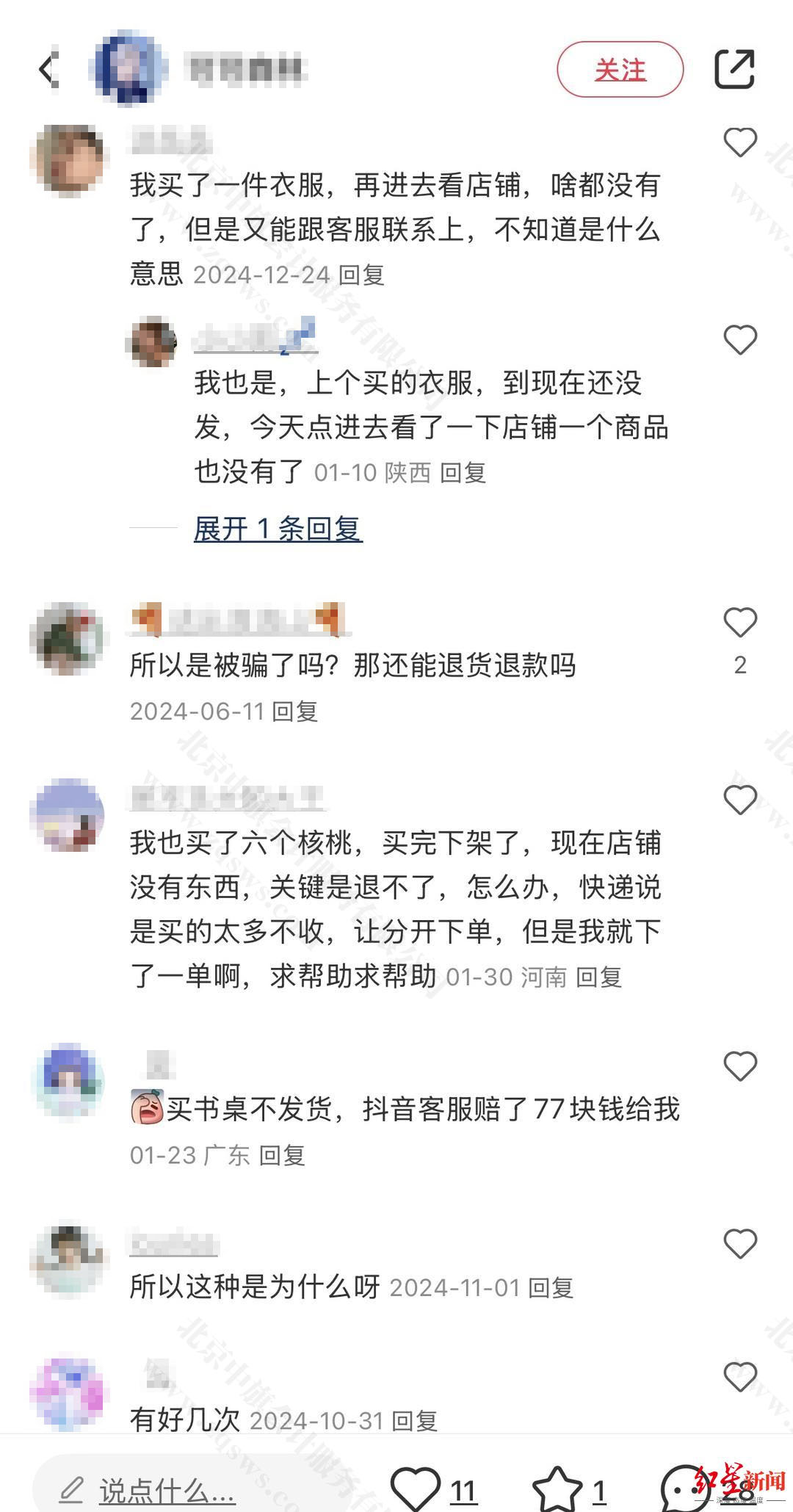Image resolution: width=793 pixels, height=1512 pixels.
Task: Share this post via the share icon
Action: coord(734,70)
